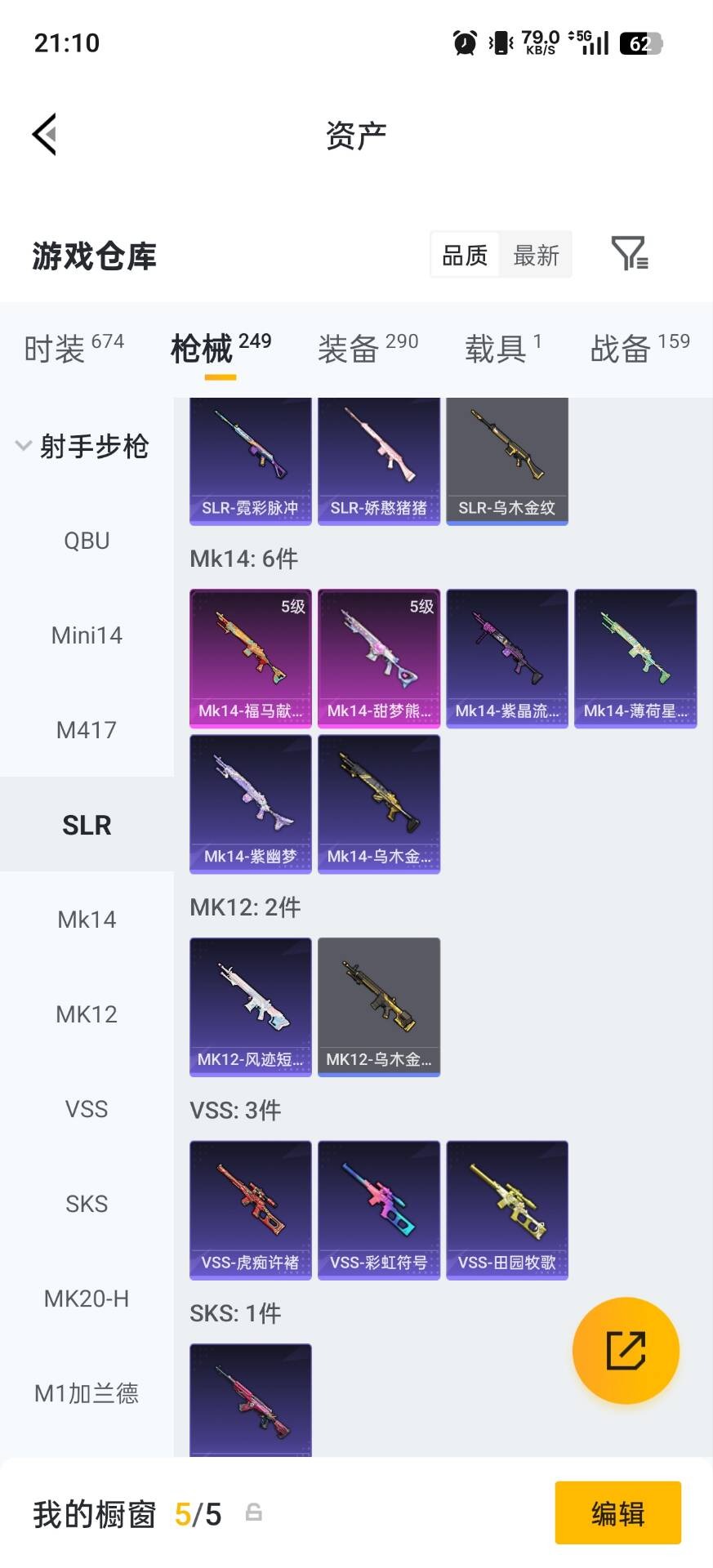Open the filter options via funnel icon
This screenshot has width=713, height=1568.
click(x=629, y=255)
